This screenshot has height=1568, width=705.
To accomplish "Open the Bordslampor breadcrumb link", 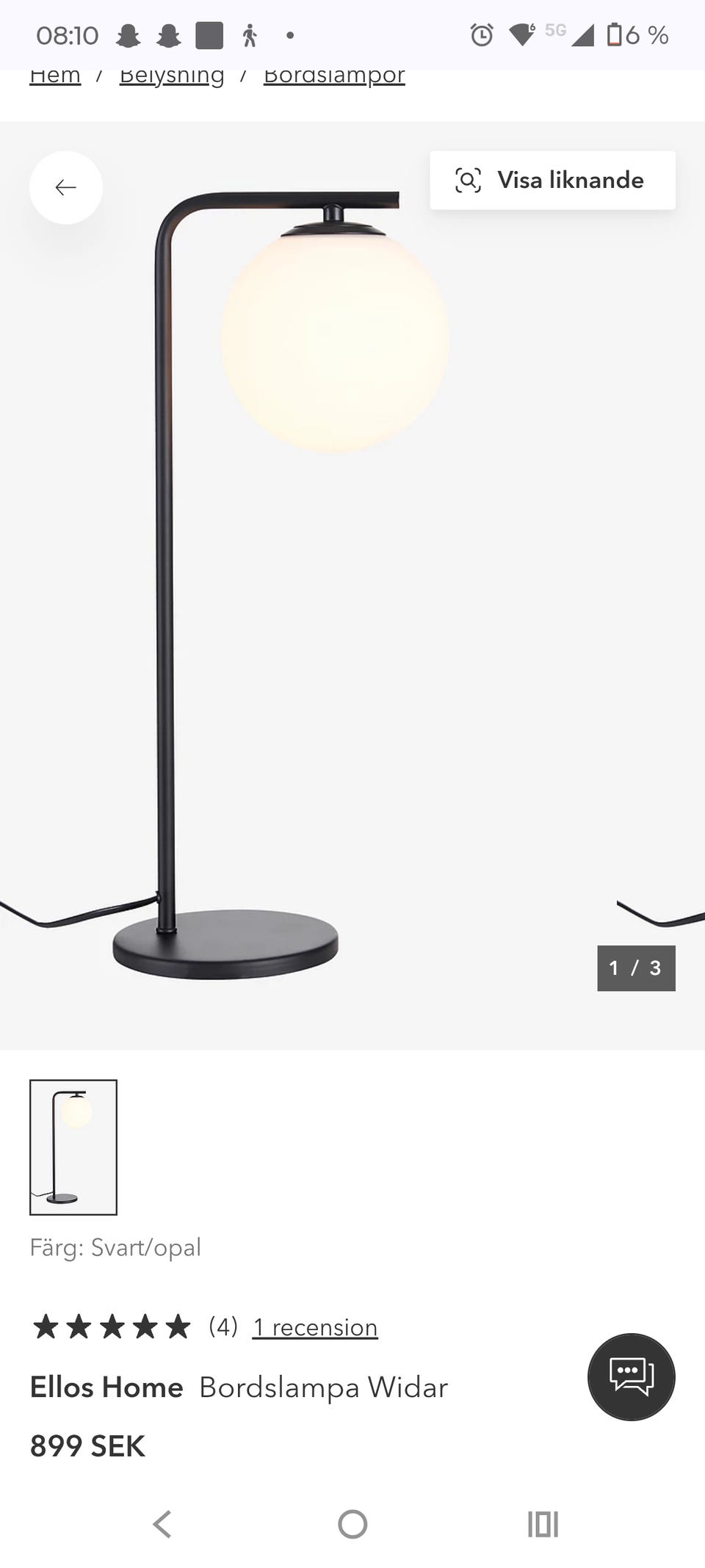I will coord(334,77).
